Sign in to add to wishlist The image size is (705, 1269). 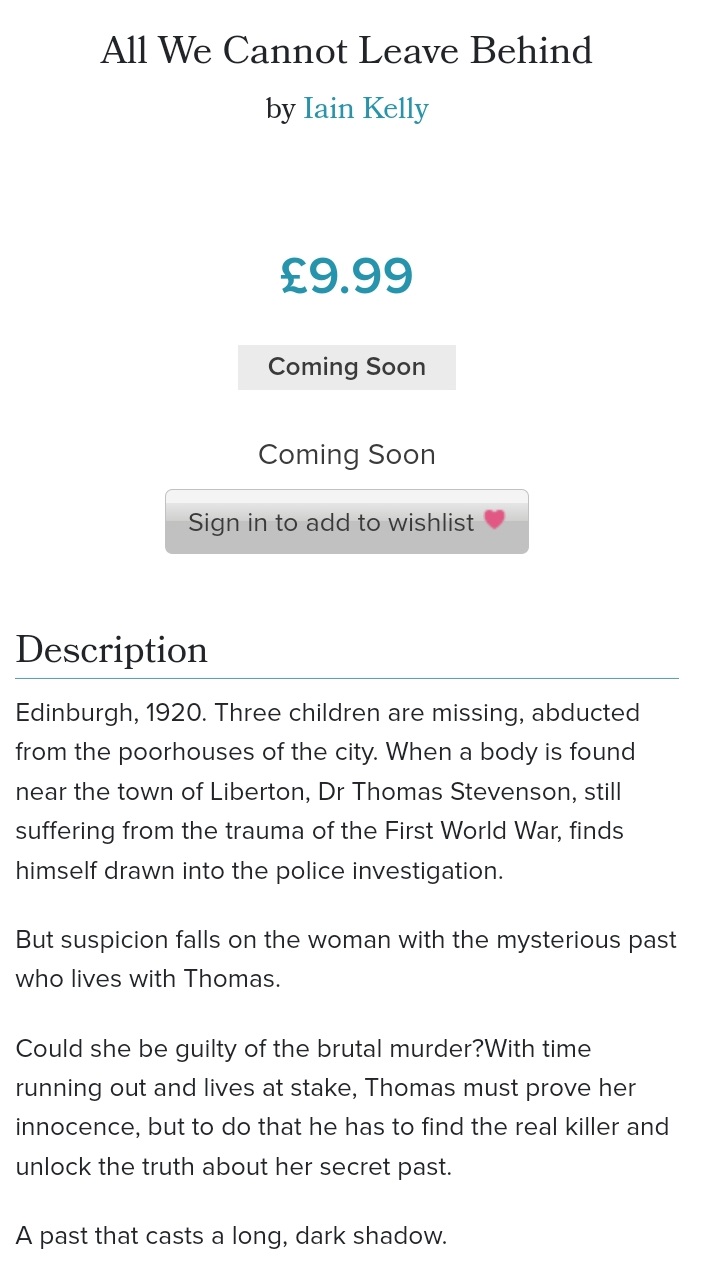(347, 522)
